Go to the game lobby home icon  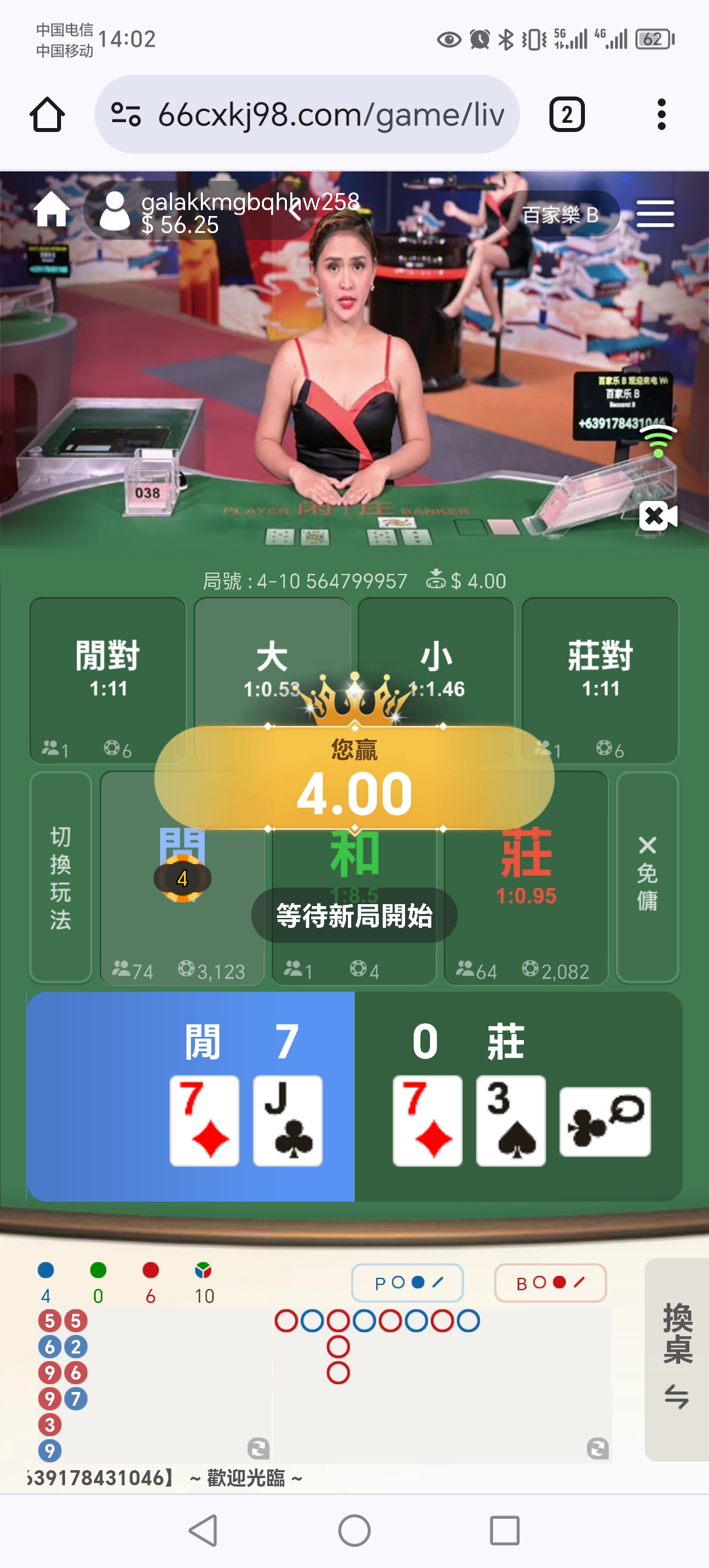coord(52,211)
